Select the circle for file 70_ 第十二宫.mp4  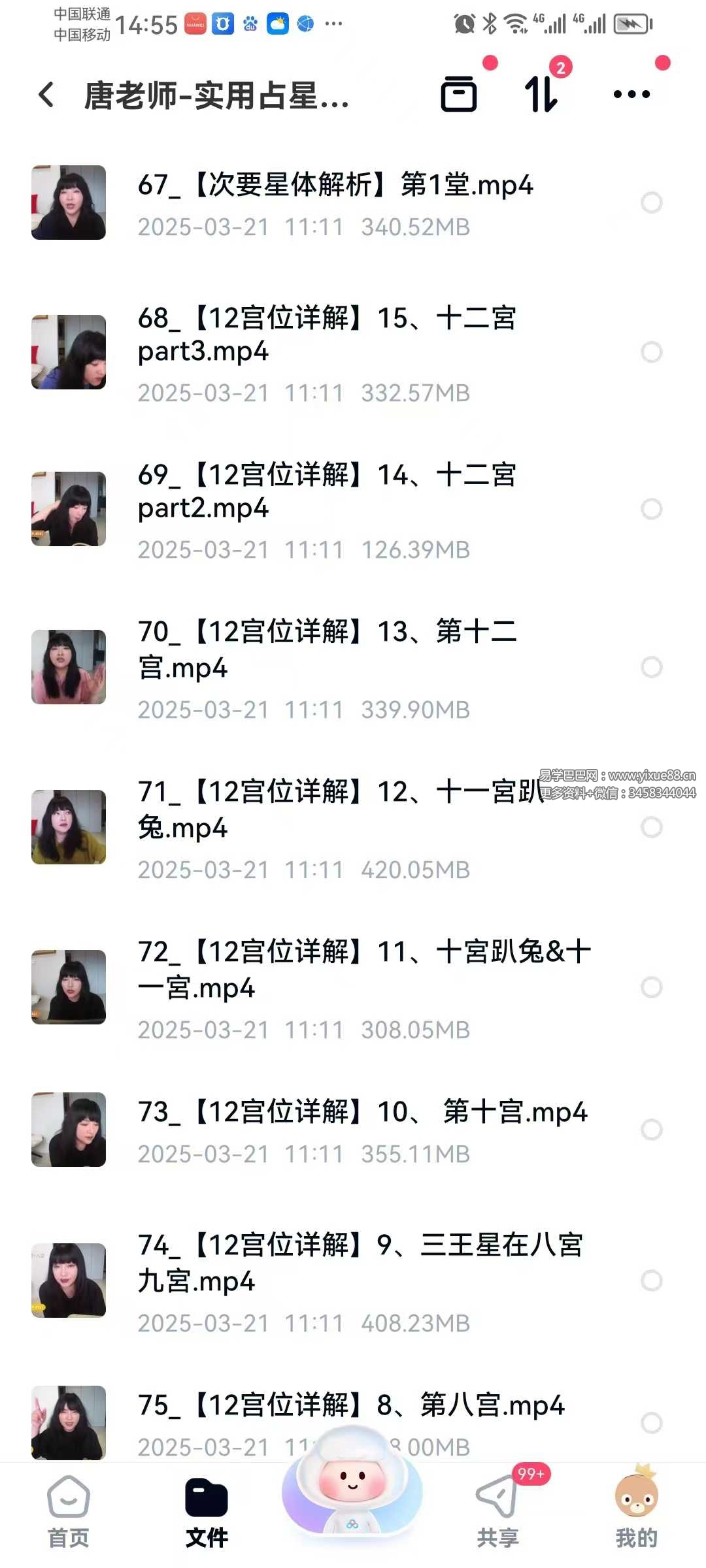coord(651,667)
